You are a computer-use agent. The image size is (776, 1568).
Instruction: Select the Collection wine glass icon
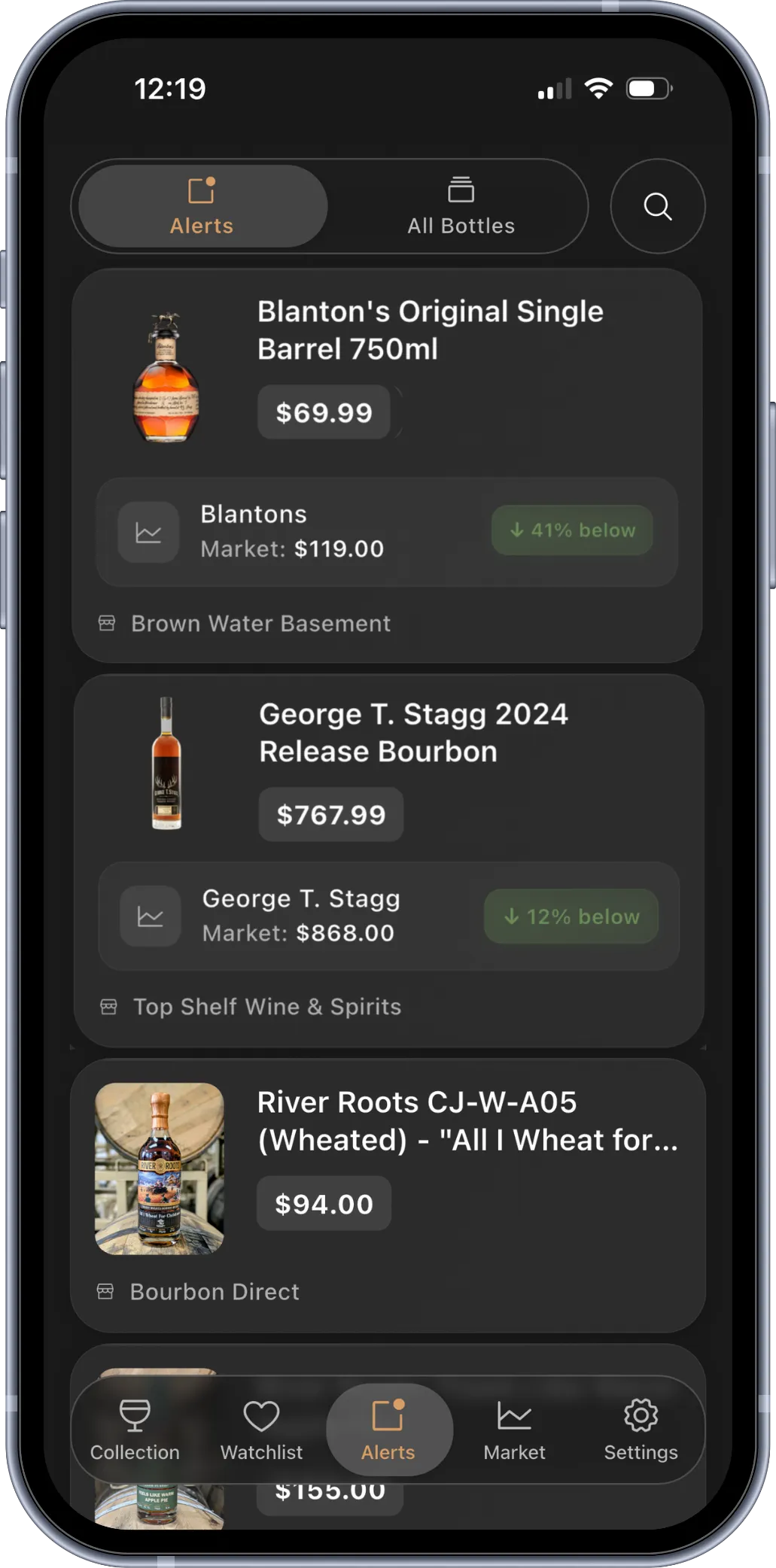click(135, 1413)
